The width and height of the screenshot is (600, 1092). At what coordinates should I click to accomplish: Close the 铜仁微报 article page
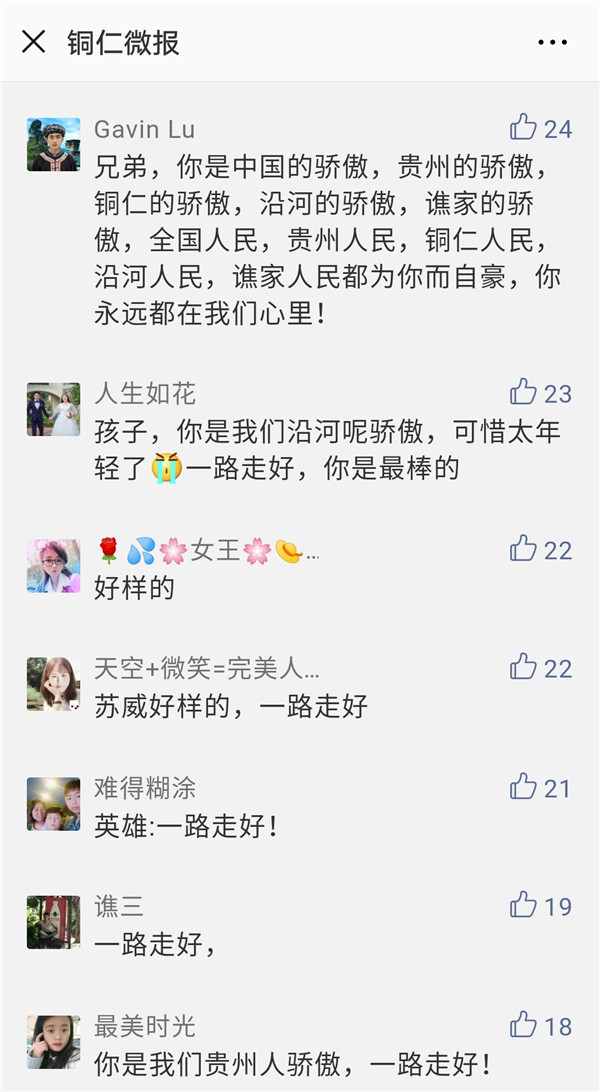34,42
